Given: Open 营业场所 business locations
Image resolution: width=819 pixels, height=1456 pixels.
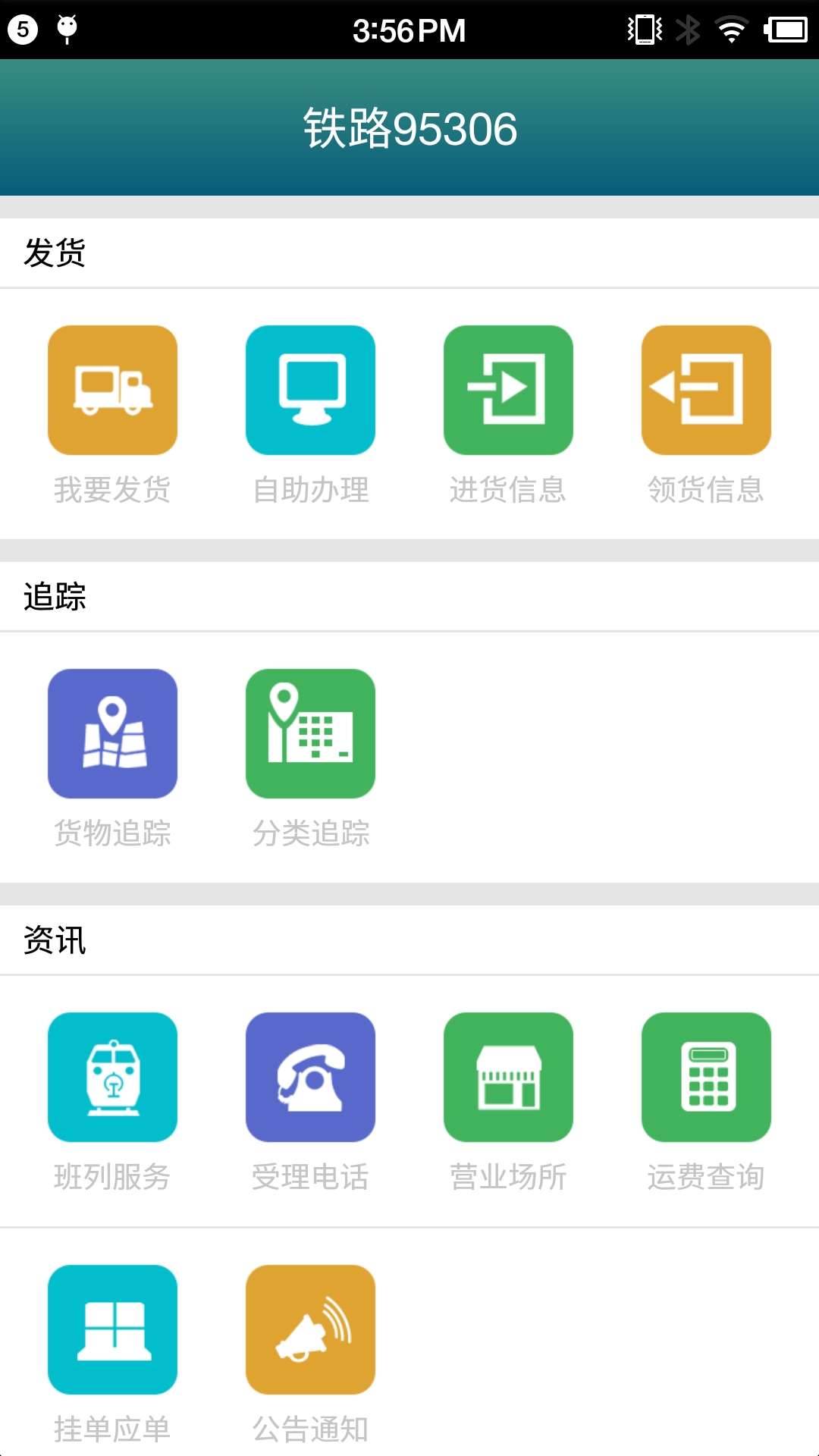Looking at the screenshot, I should [x=508, y=1078].
